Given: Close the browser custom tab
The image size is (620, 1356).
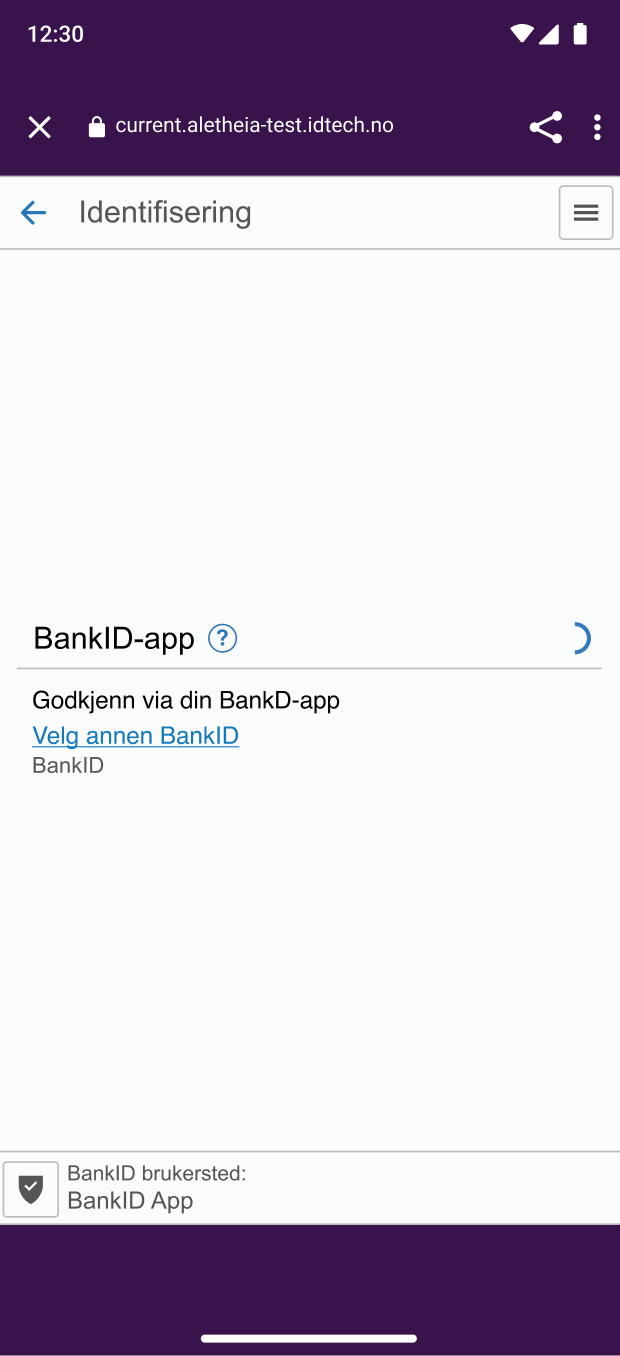Looking at the screenshot, I should pos(39,127).
